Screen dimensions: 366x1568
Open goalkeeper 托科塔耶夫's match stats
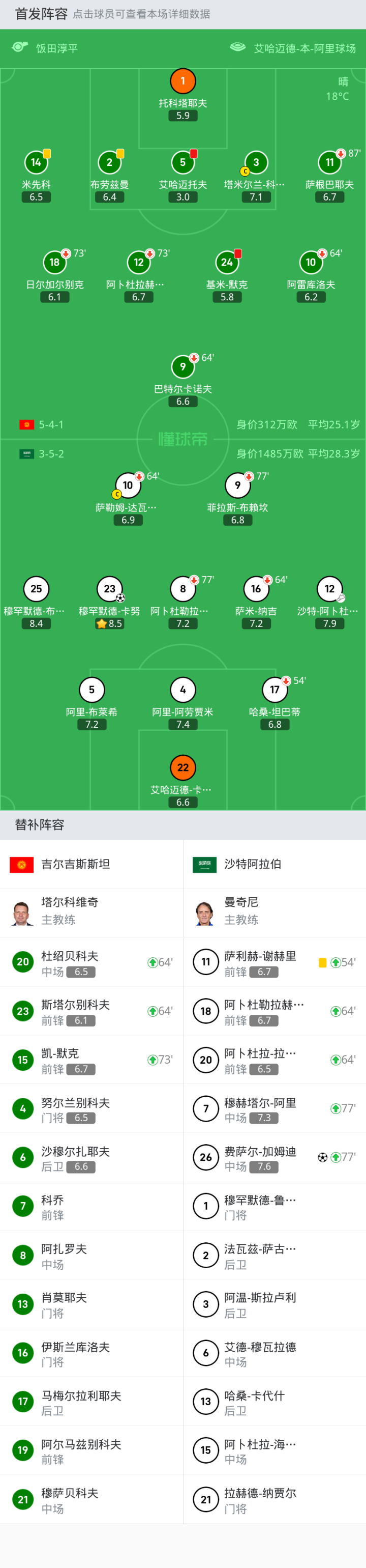(x=182, y=81)
